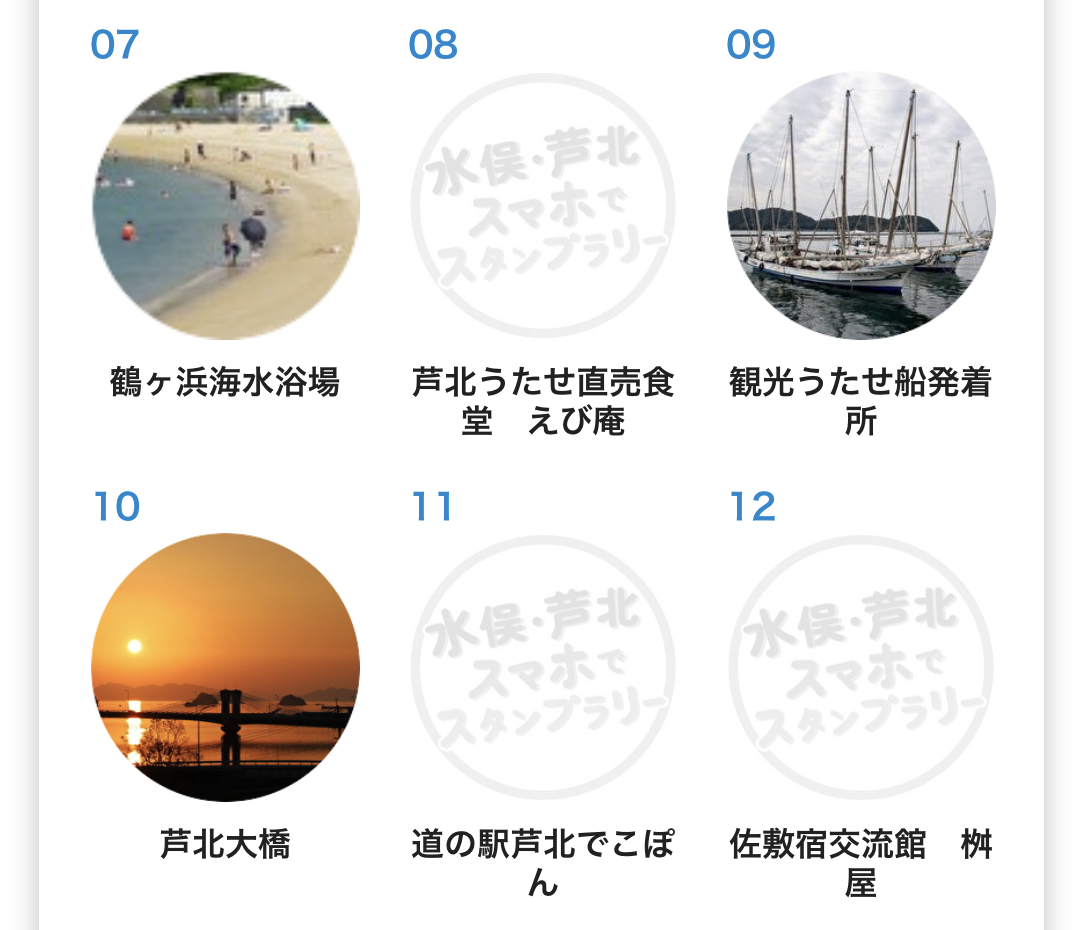Select spot 08 芦北うたせ直売食堂 えび庵
Image resolution: width=1088 pixels, height=930 pixels.
(543, 206)
